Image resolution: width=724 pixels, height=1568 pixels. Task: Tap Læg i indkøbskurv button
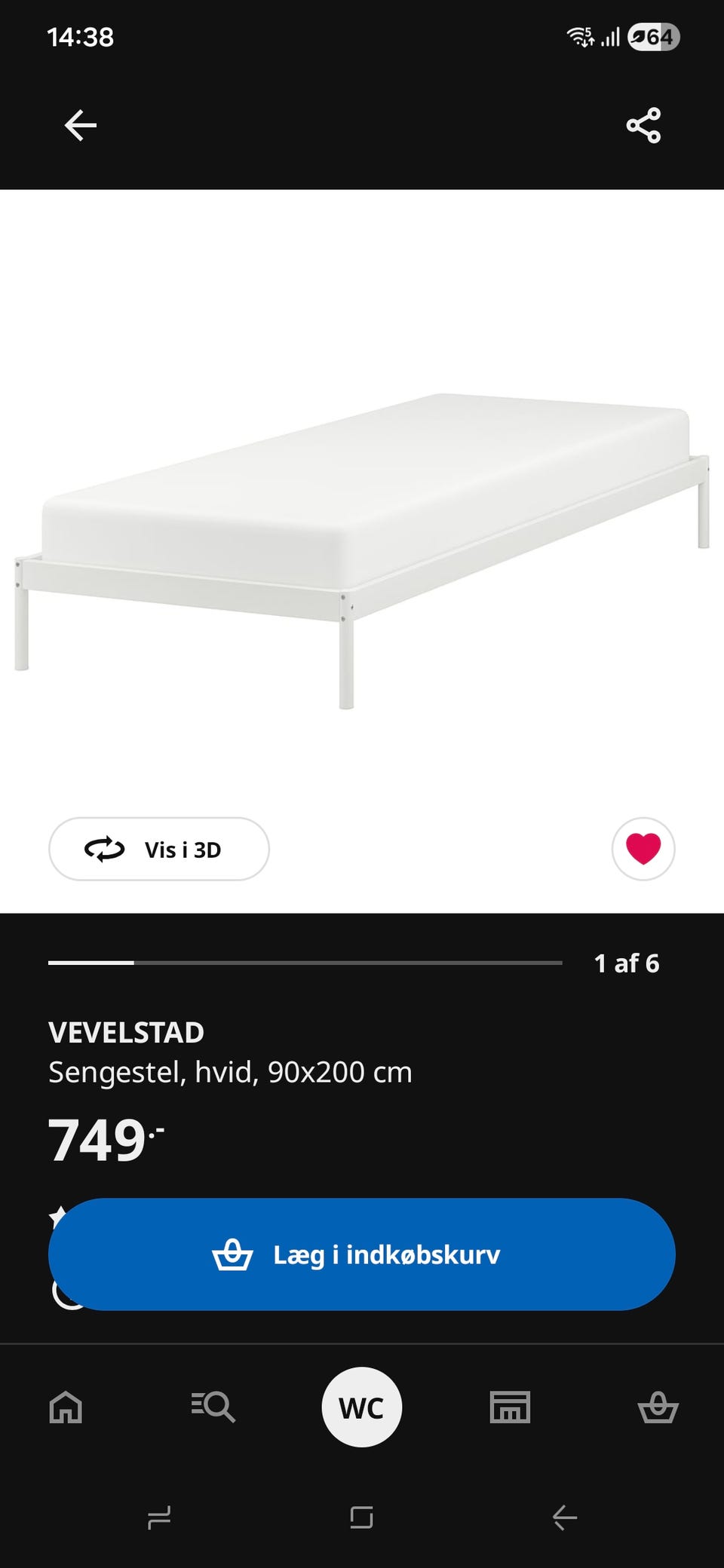pyautogui.click(x=362, y=1254)
